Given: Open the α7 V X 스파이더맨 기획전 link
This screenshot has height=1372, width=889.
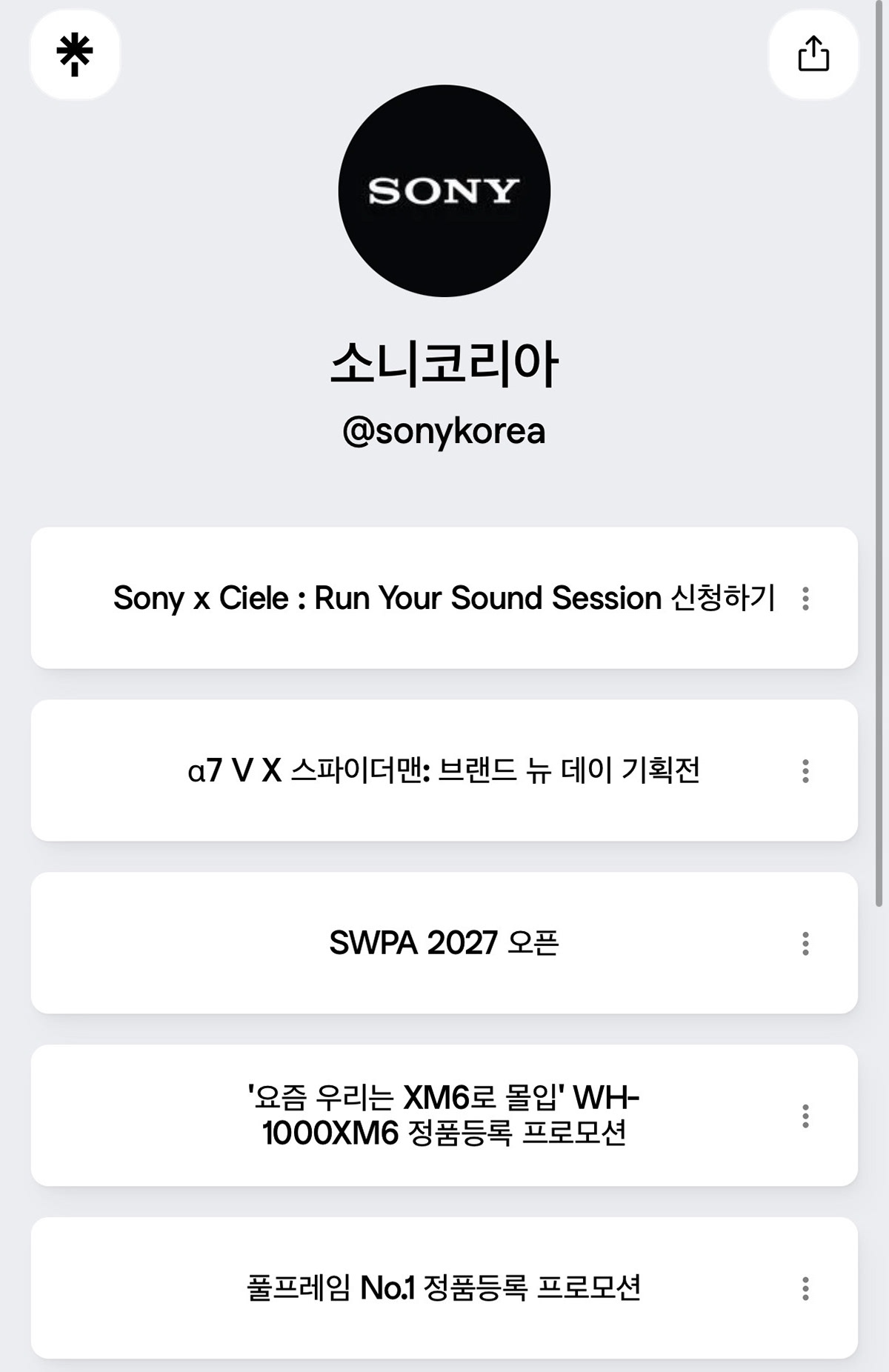Looking at the screenshot, I should click(444, 770).
